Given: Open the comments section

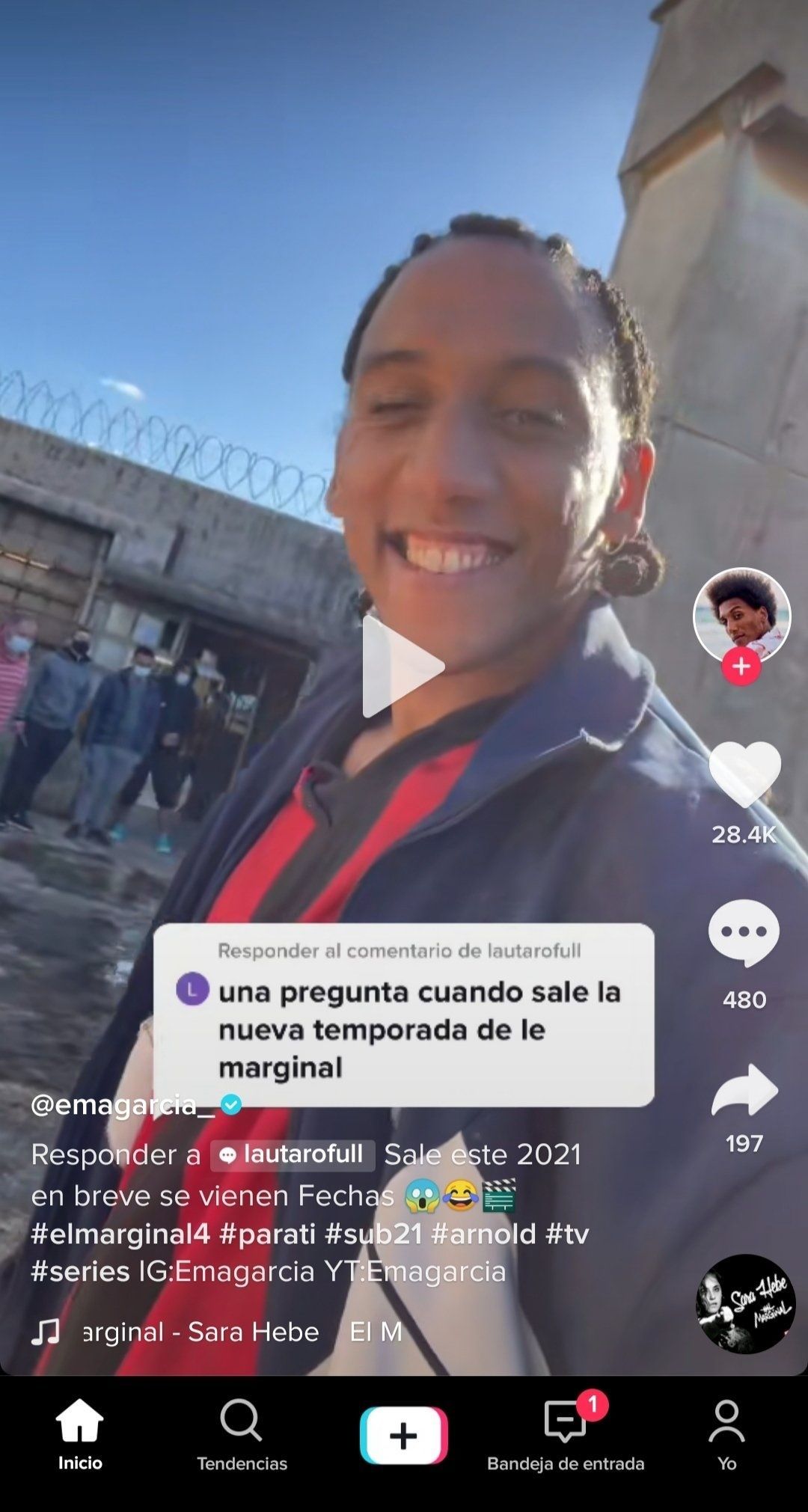Looking at the screenshot, I should tap(744, 933).
